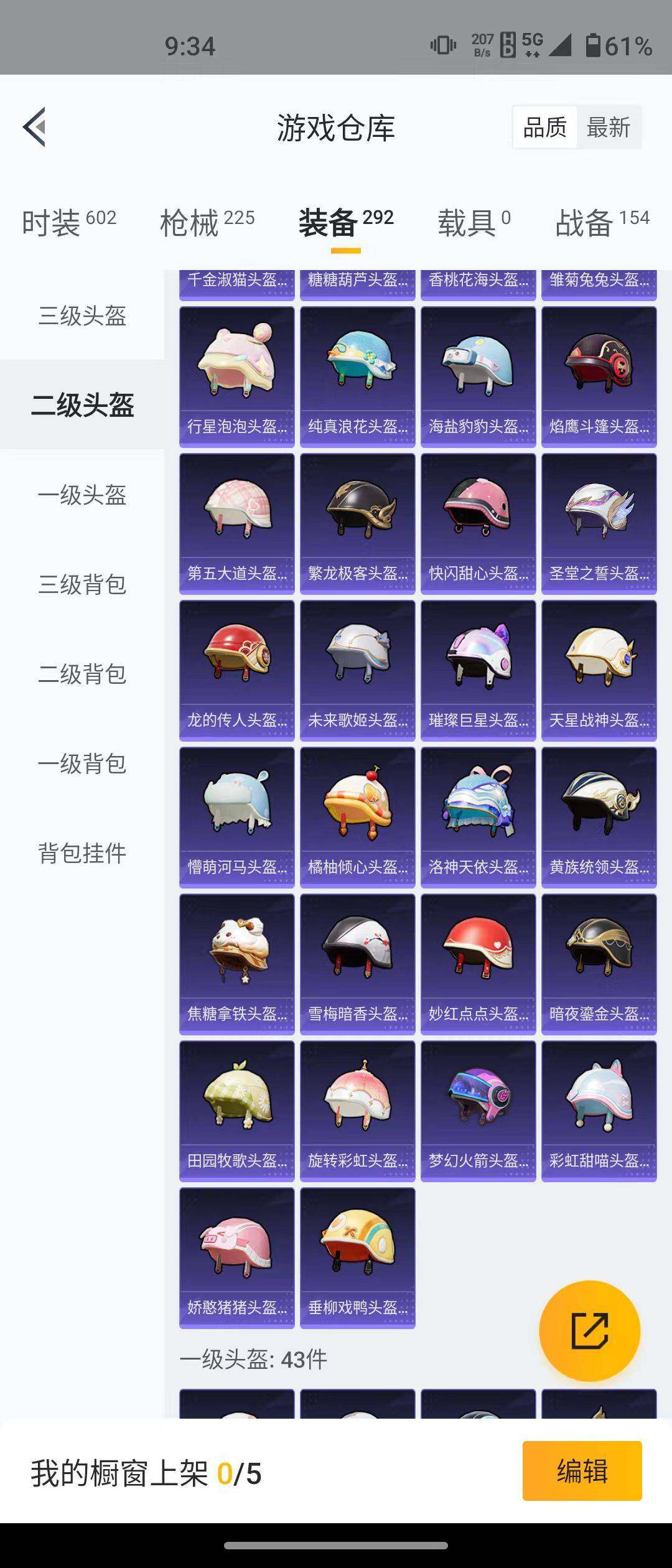Viewport: 672px width, 1568px height.
Task: View the 龙的传人头盔 item
Action: (237, 670)
